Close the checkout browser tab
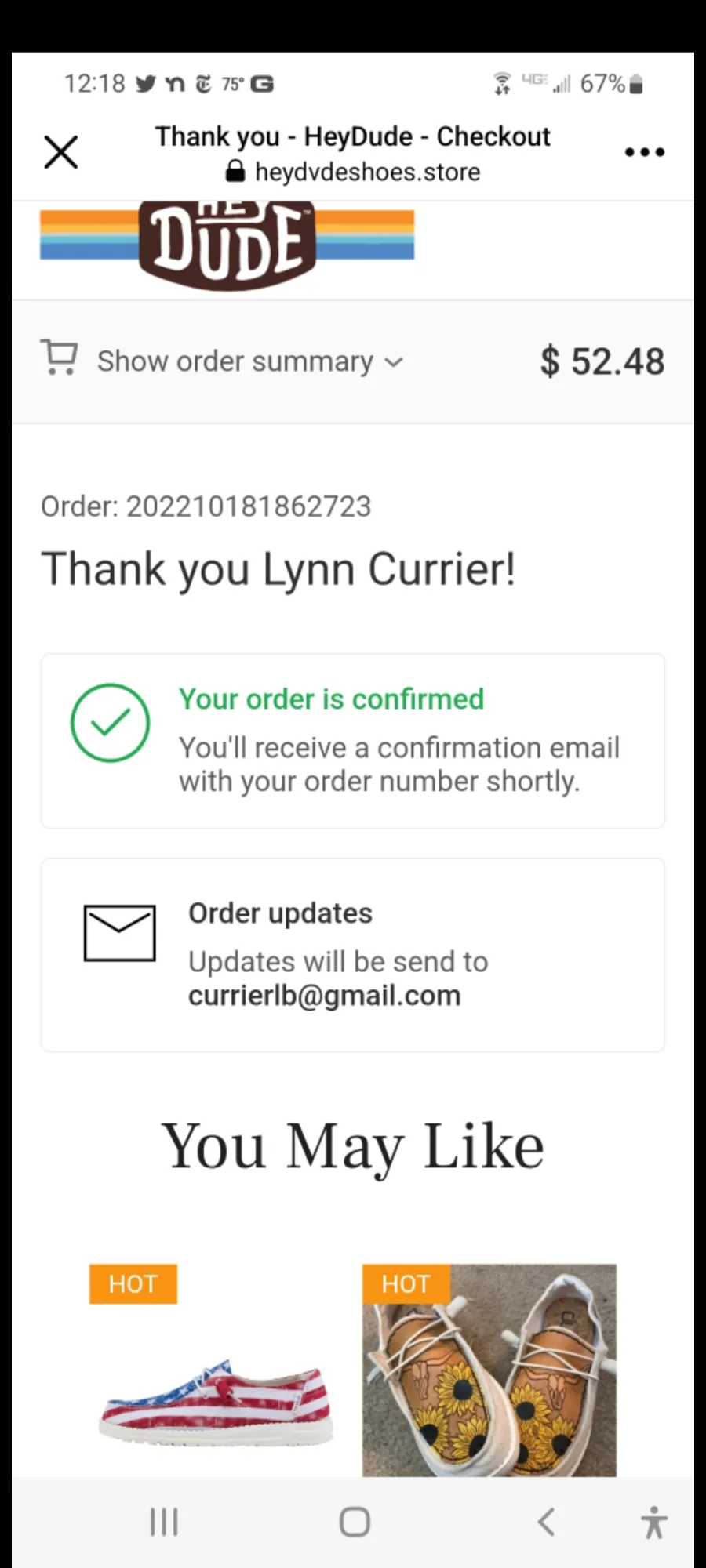 click(60, 152)
